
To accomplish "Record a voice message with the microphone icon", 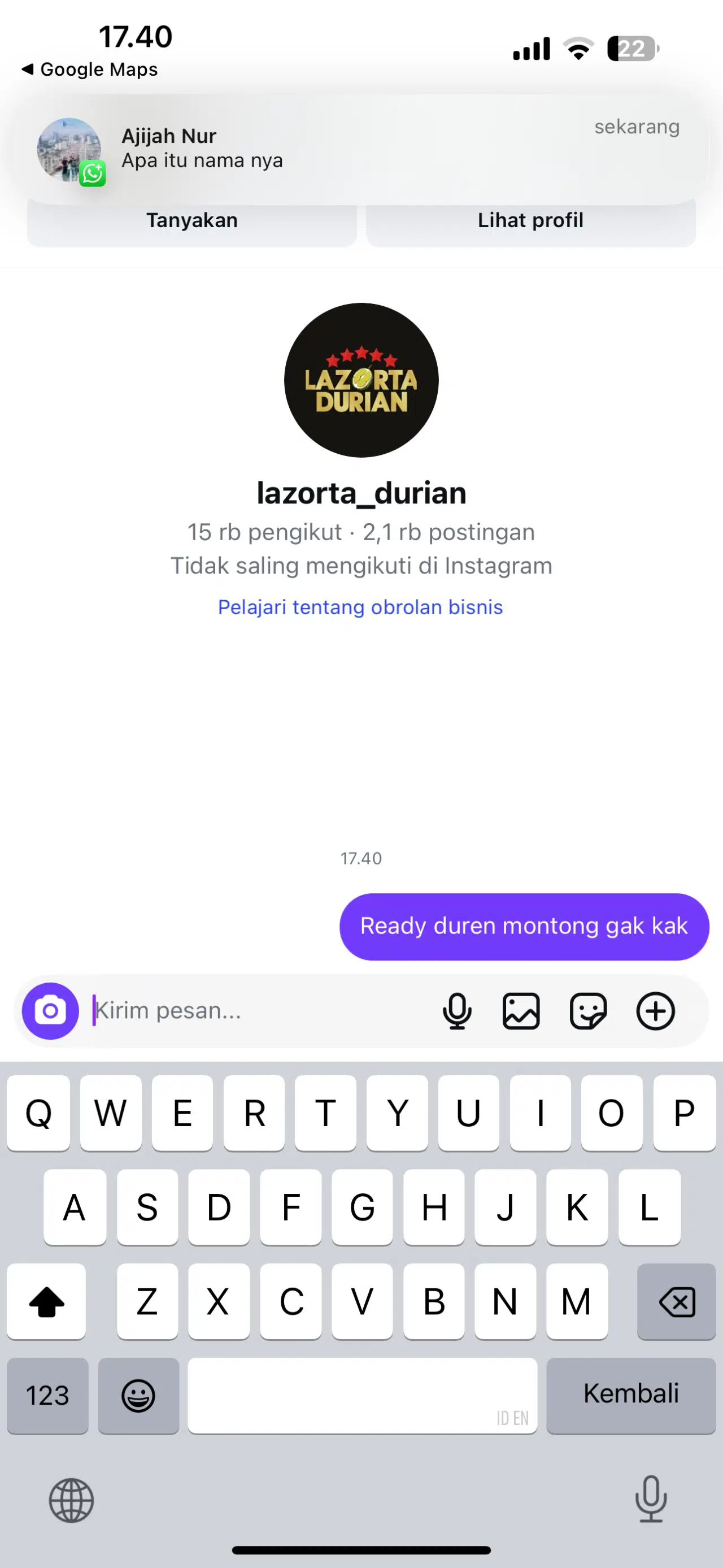I will 458,1010.
